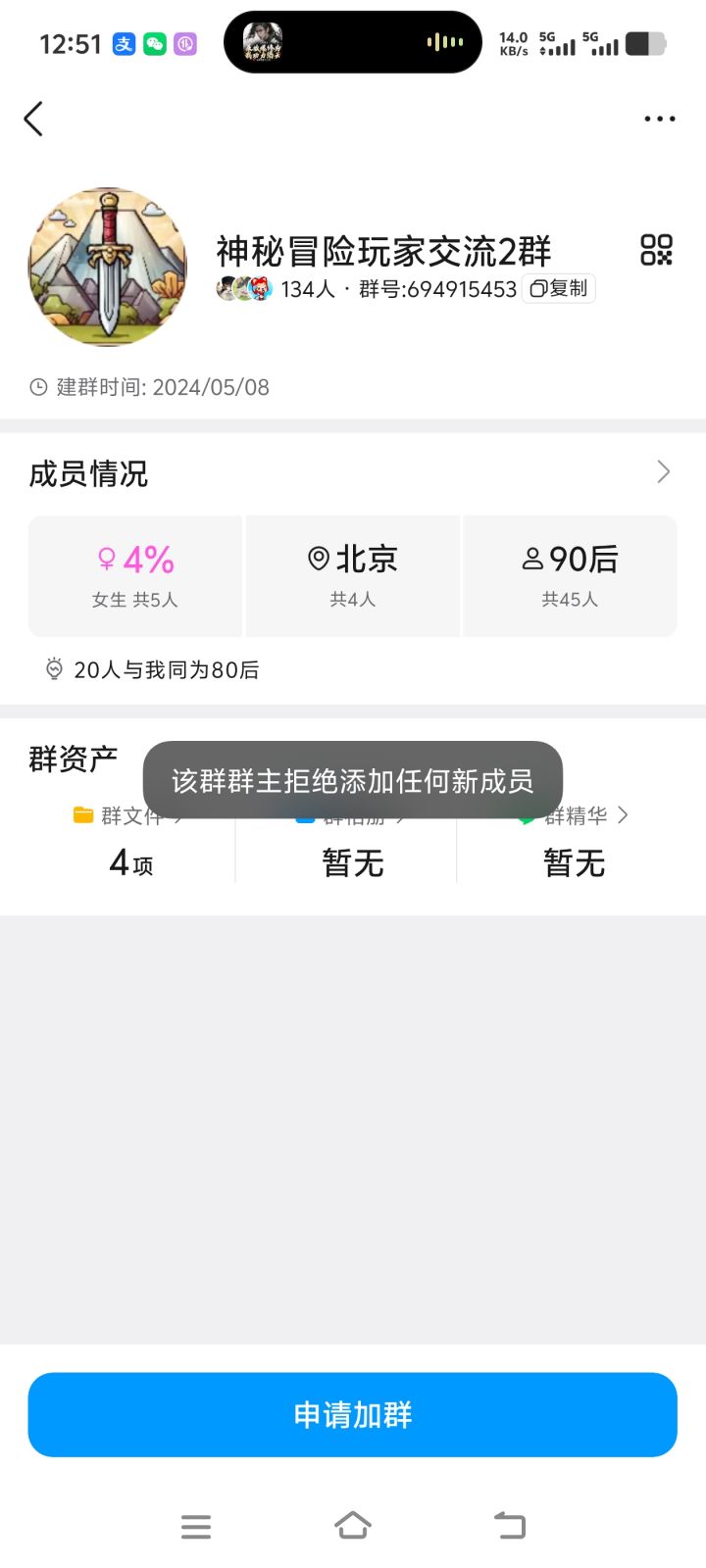Click 复制 to copy the group number
Viewport: 706px width, 1568px height.
point(558,288)
